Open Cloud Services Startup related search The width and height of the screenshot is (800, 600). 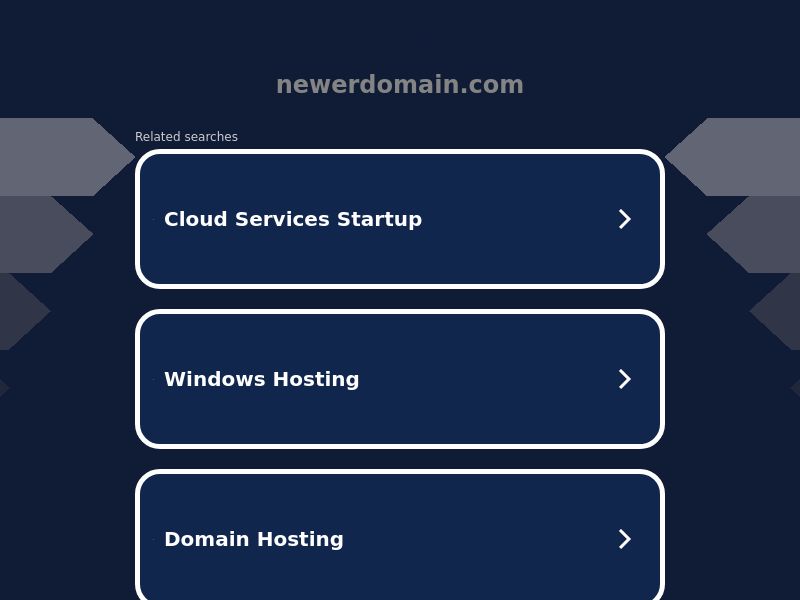(x=399, y=219)
